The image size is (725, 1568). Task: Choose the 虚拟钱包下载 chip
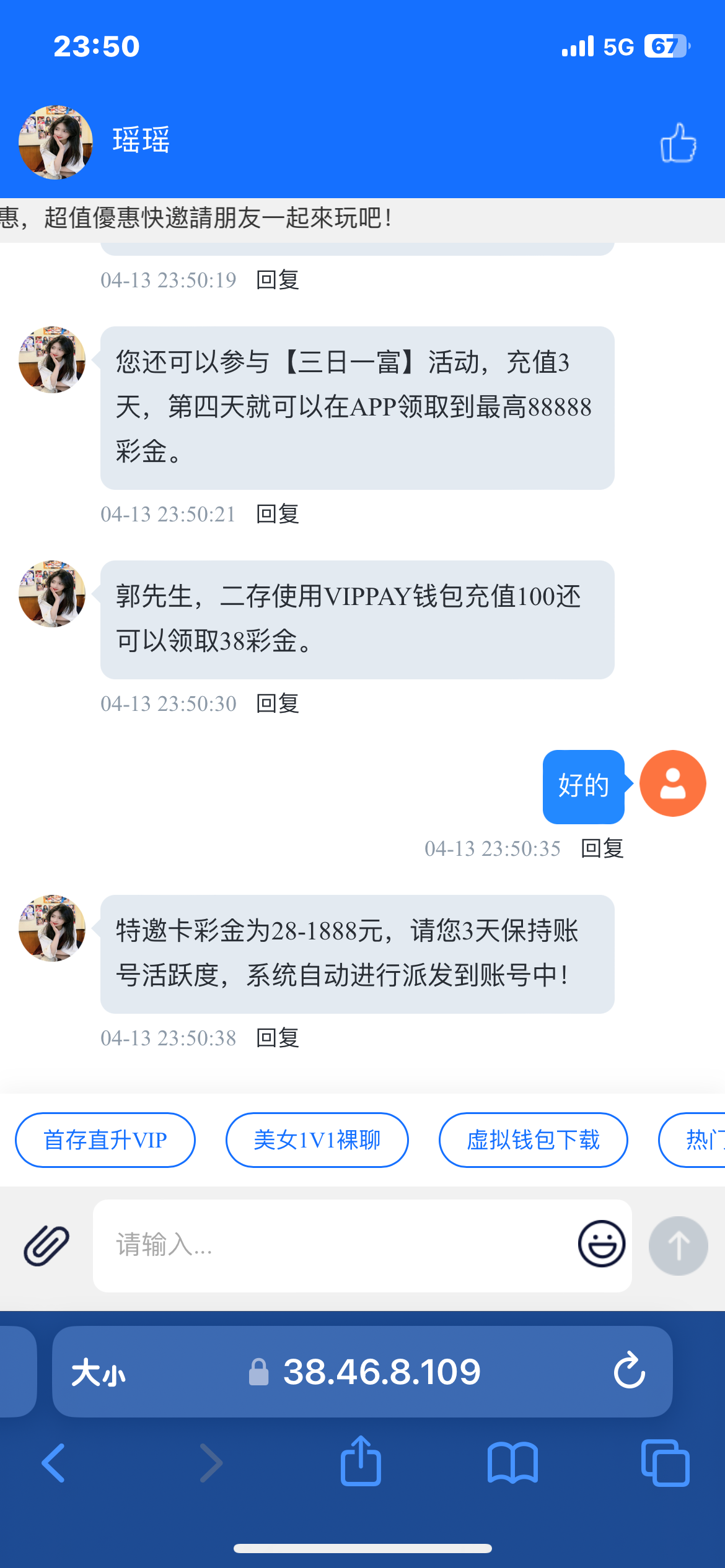point(533,1140)
